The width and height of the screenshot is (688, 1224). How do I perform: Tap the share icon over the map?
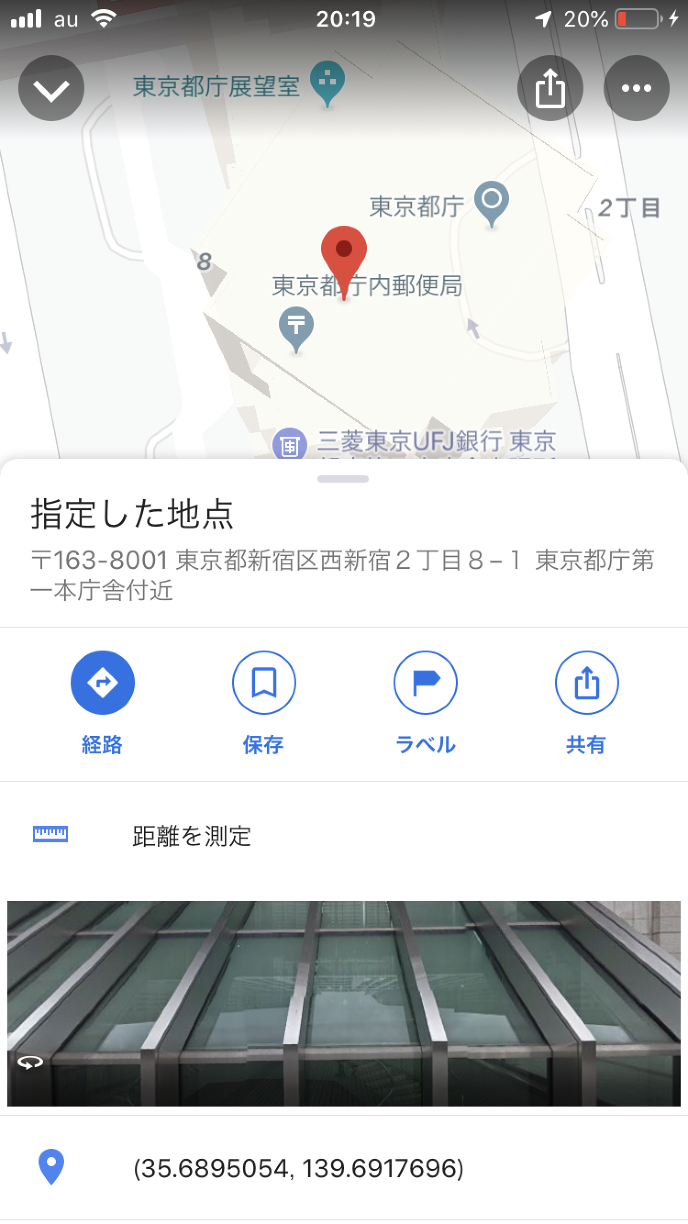click(549, 89)
